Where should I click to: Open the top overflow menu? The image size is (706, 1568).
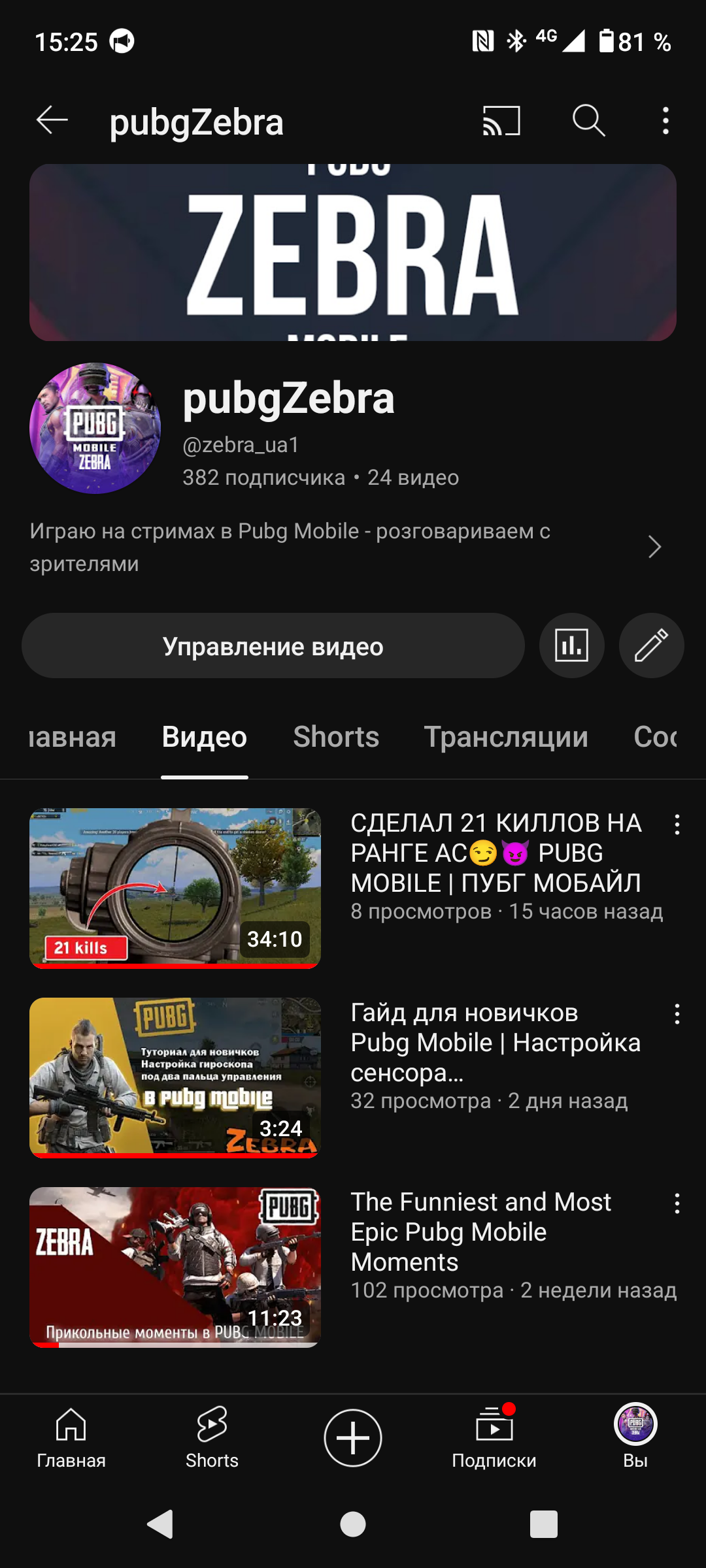tap(665, 121)
